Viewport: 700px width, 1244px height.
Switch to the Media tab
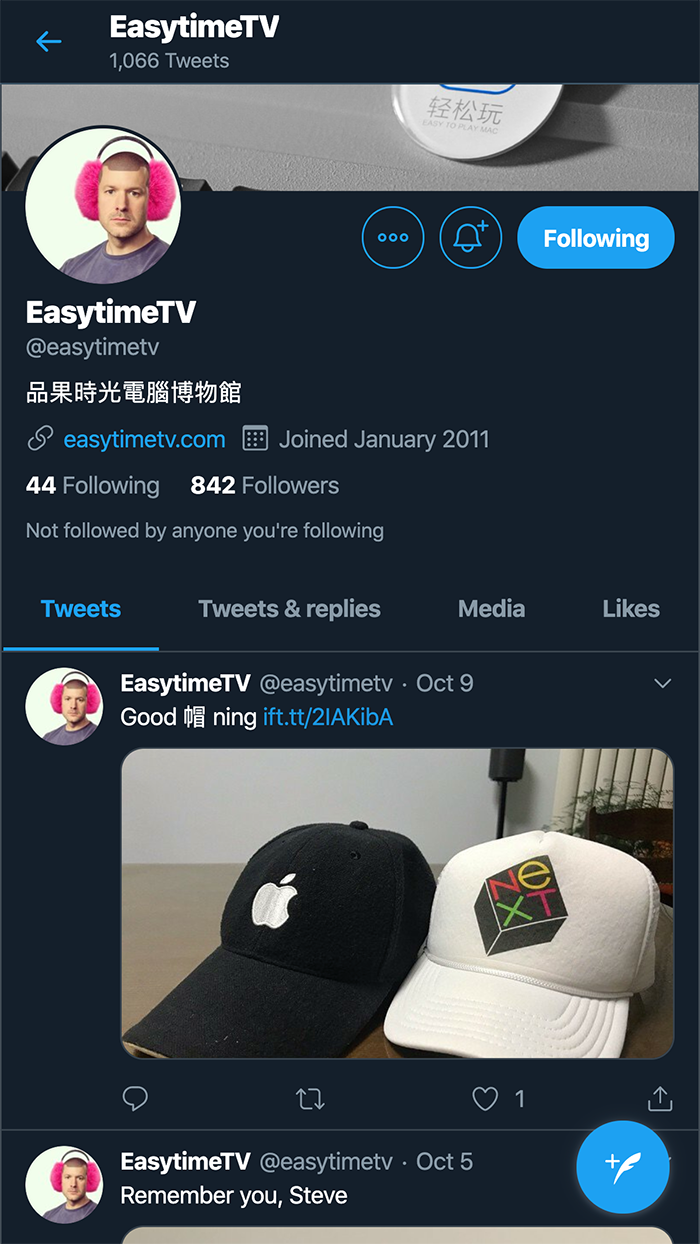pyautogui.click(x=491, y=609)
